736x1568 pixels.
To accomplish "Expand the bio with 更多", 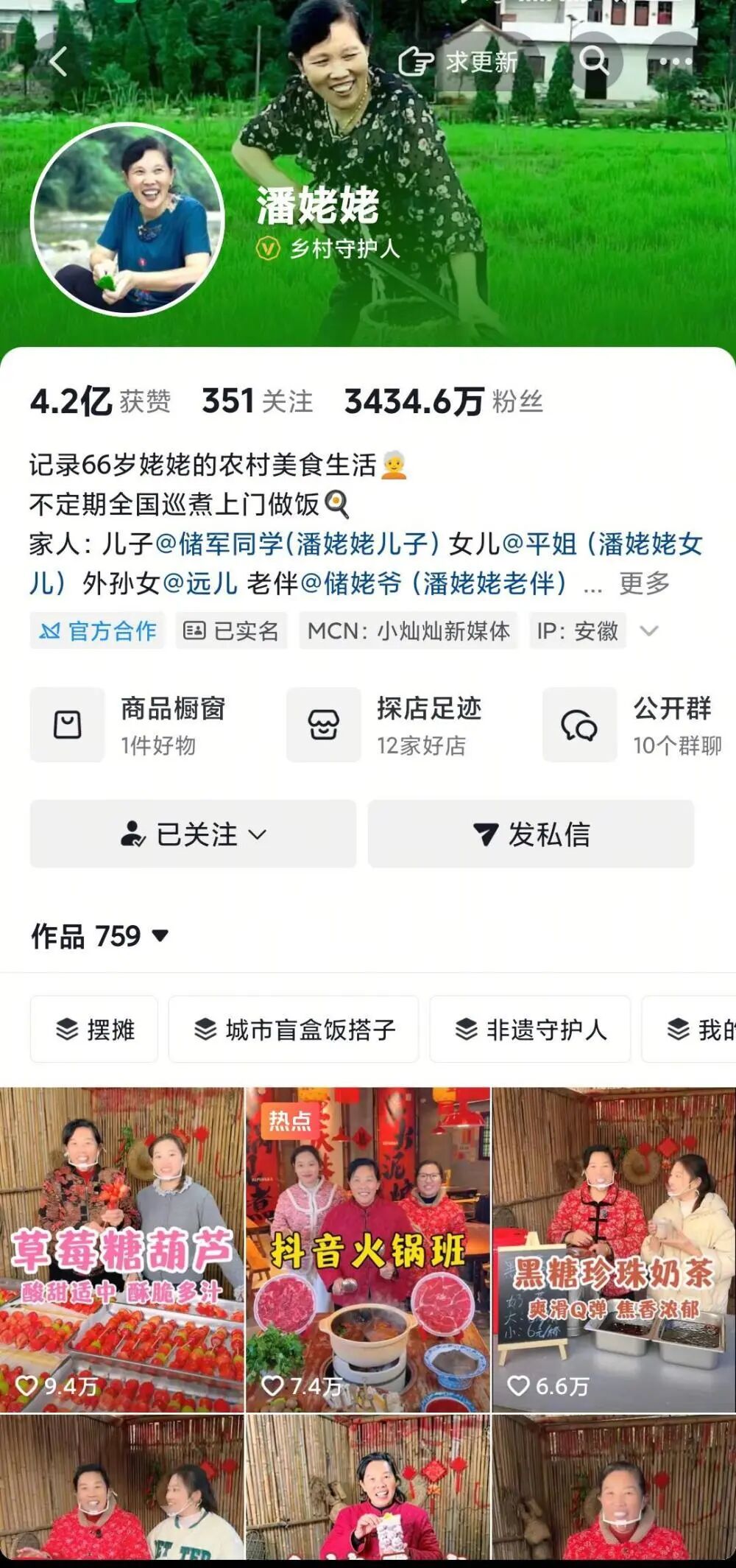I will coord(644,583).
